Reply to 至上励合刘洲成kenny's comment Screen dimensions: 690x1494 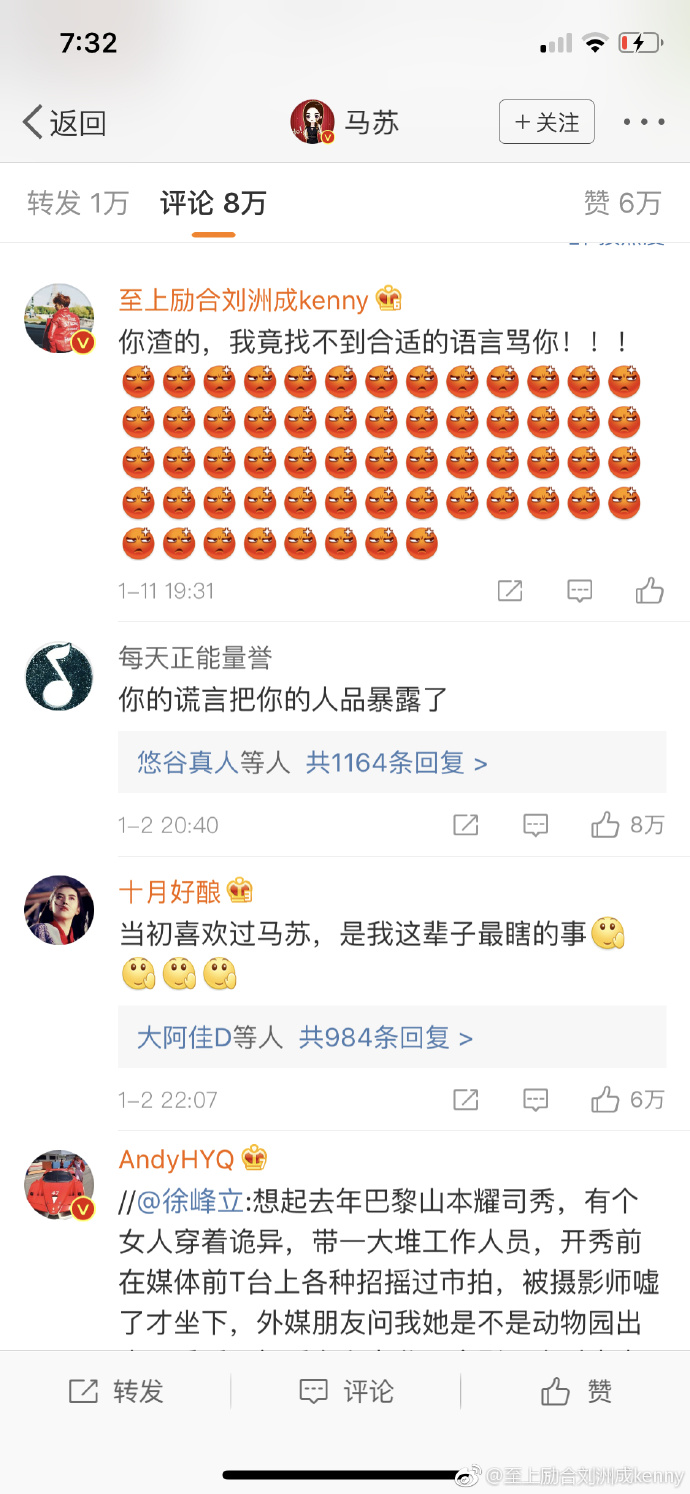[580, 591]
